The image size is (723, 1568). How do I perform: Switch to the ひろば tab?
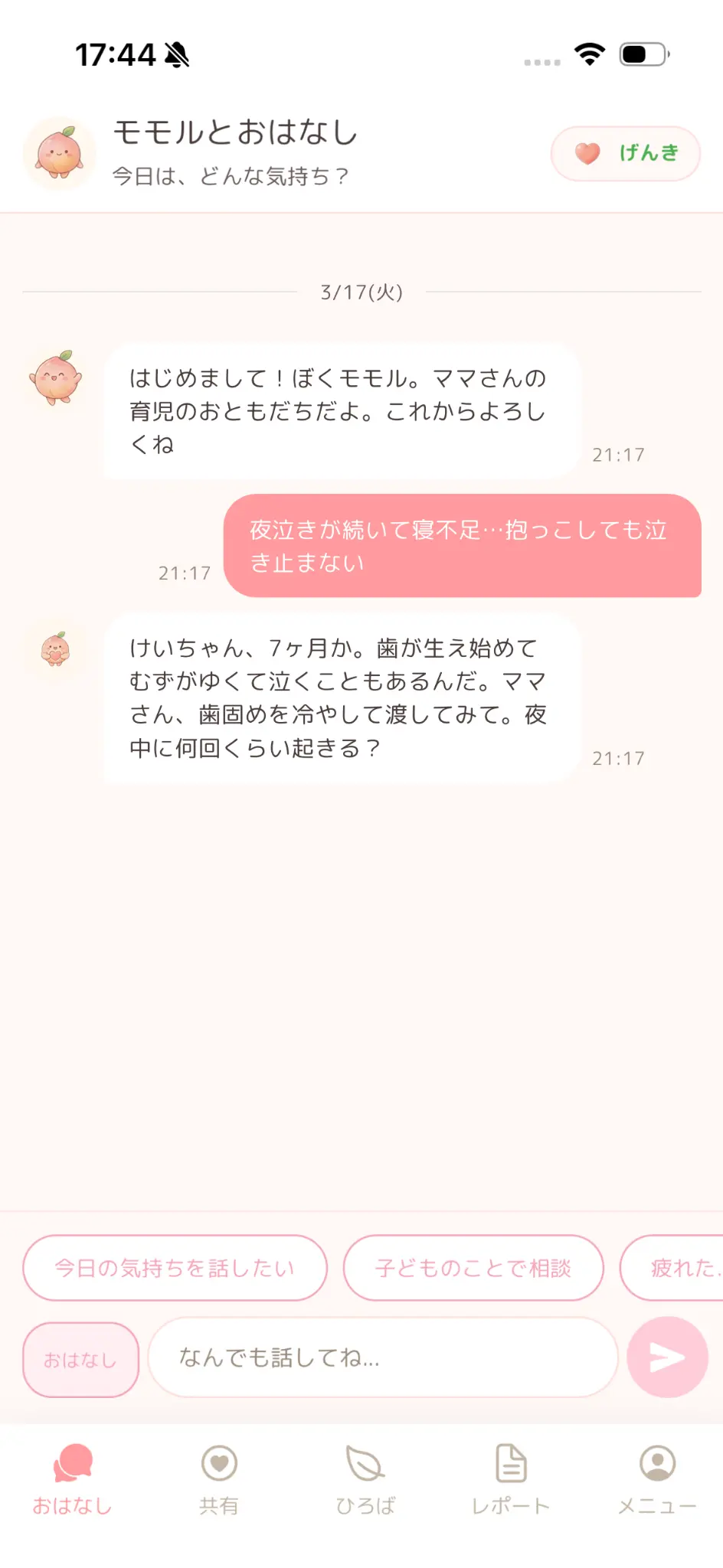pyautogui.click(x=365, y=1478)
